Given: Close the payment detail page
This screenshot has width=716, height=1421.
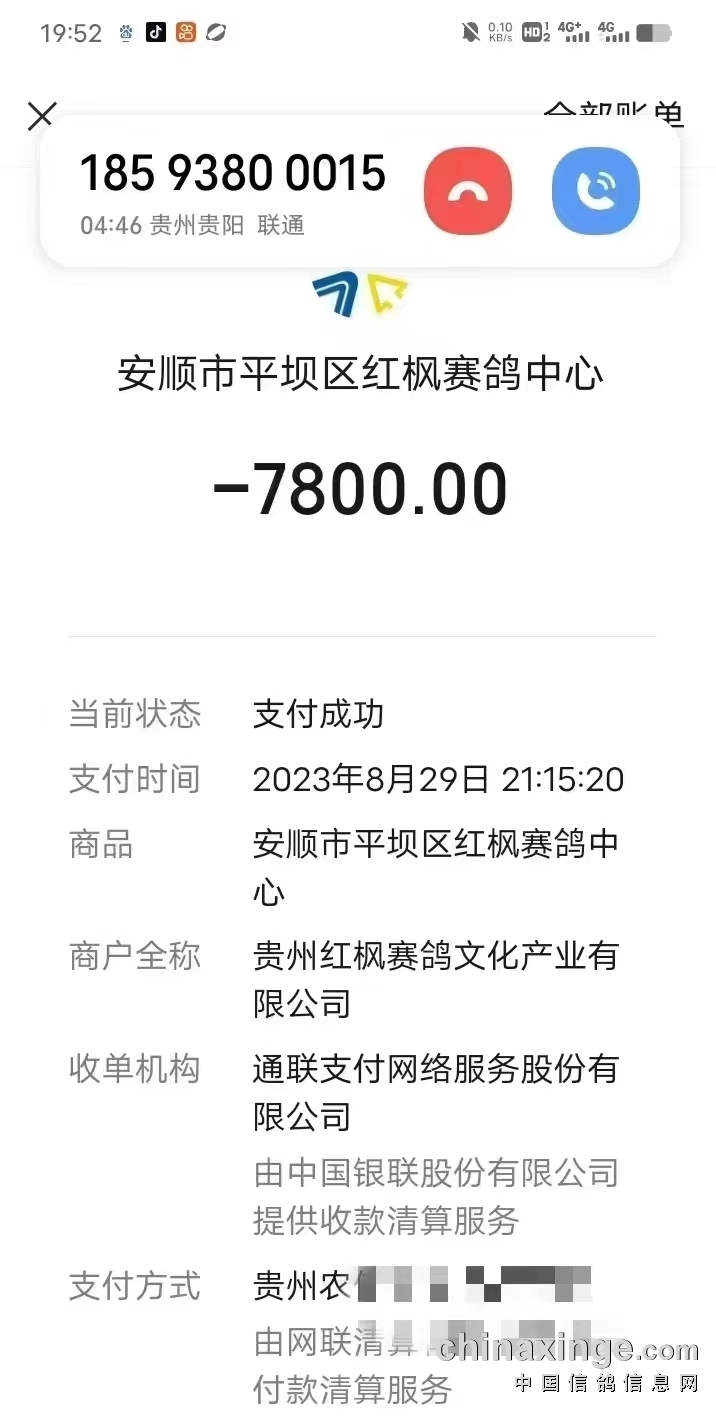Looking at the screenshot, I should click(41, 116).
